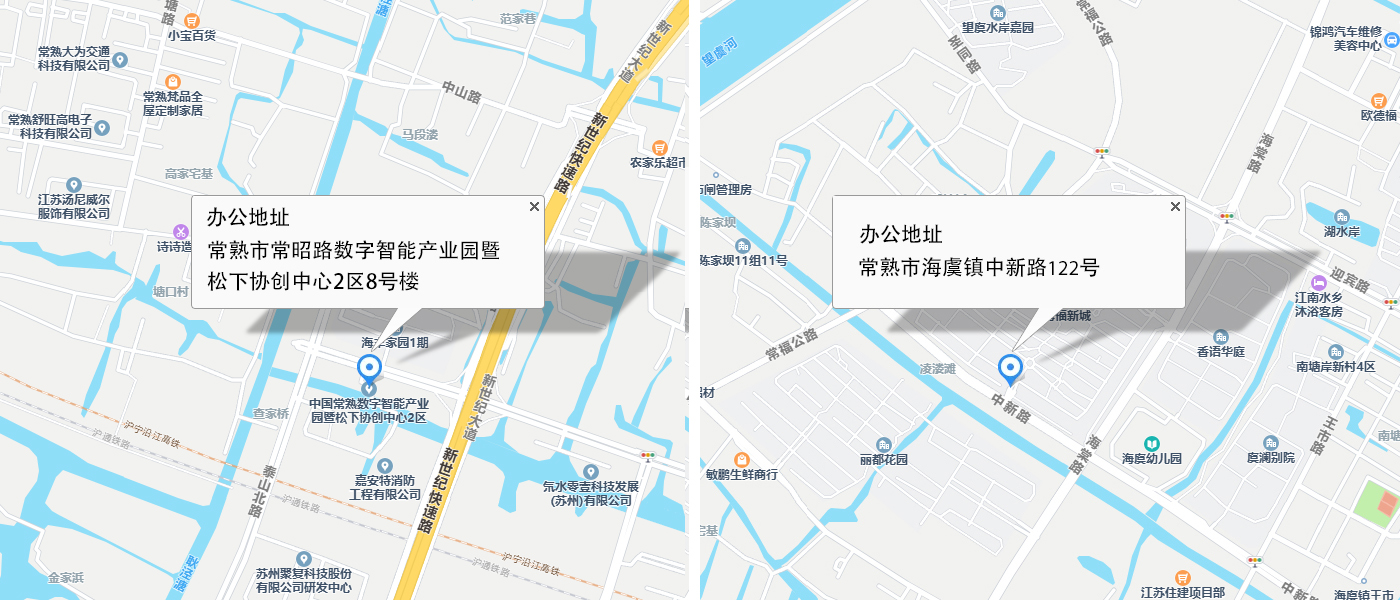Close the 常昭路数字智能产业园 address popup

(x=534, y=207)
